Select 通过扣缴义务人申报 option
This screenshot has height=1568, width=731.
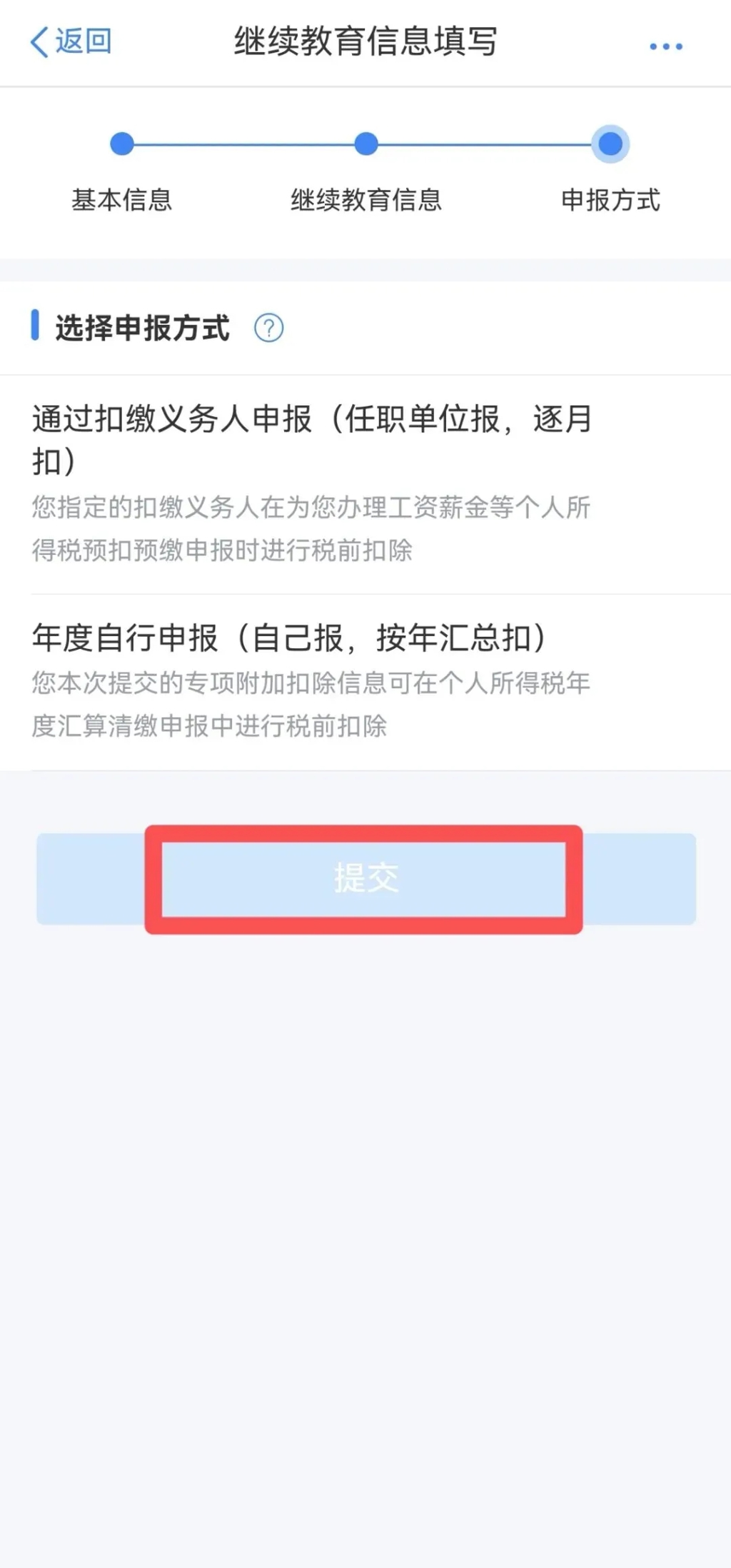pyautogui.click(x=312, y=483)
